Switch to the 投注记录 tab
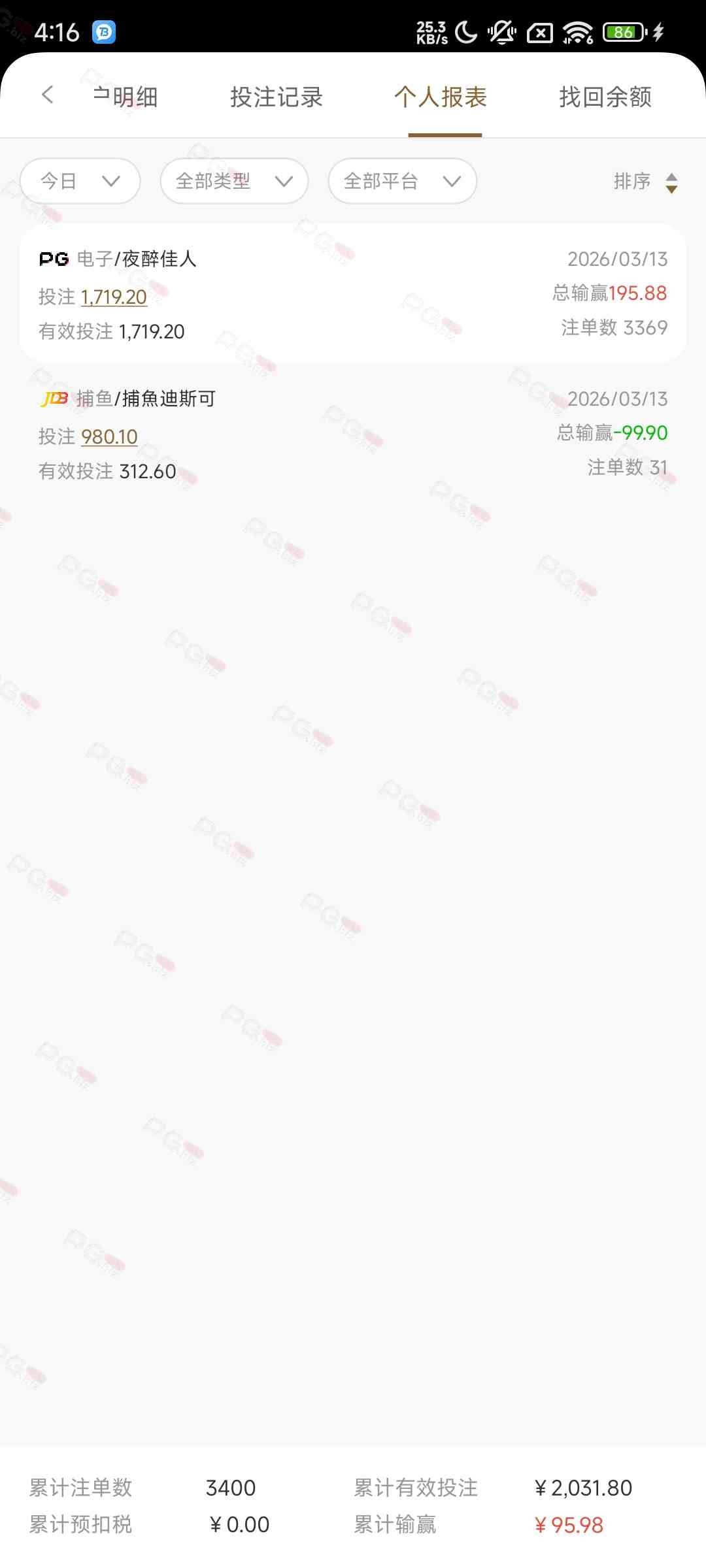This screenshot has height=1568, width=706. tap(277, 97)
